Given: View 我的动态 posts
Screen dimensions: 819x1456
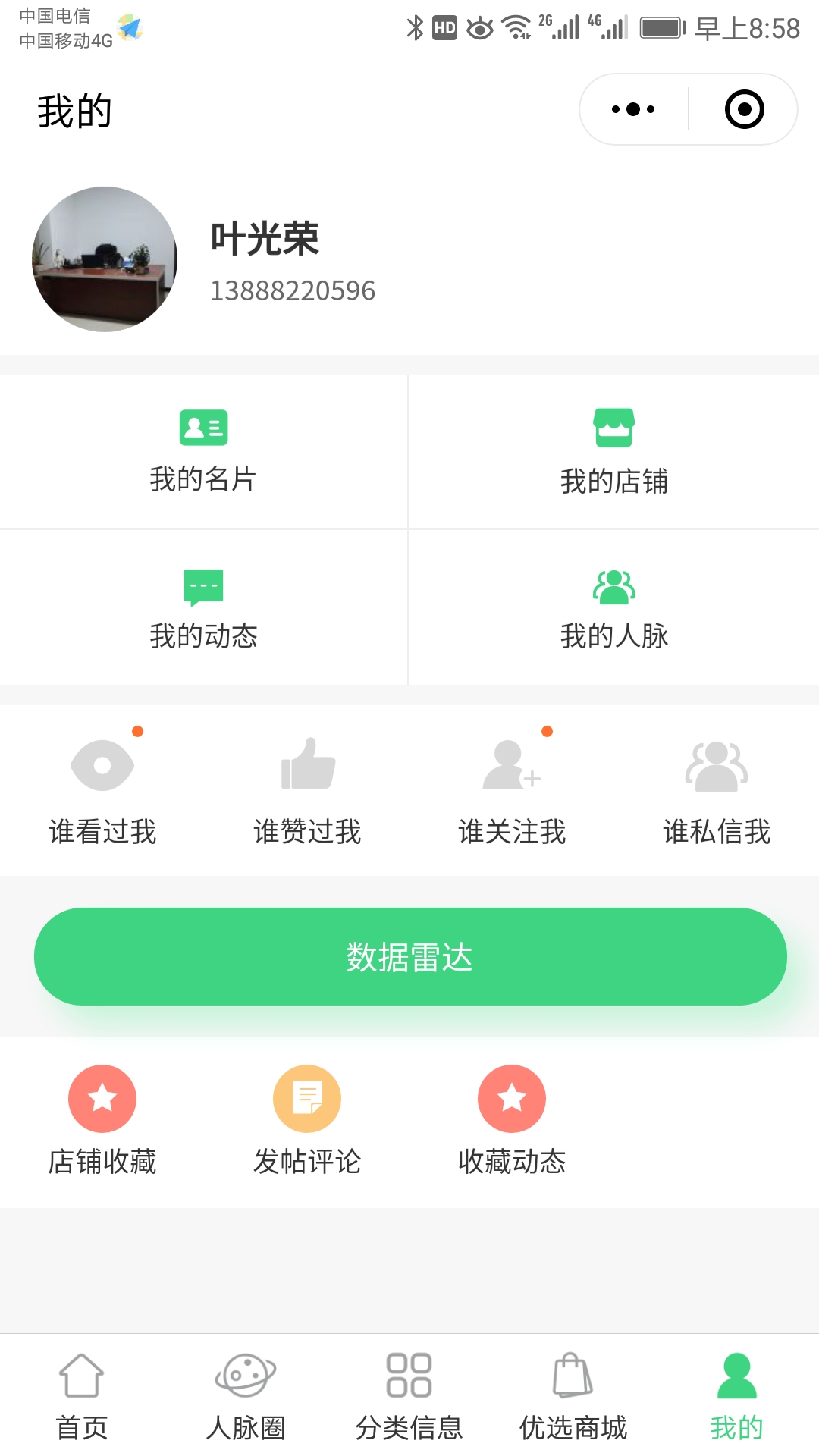Looking at the screenshot, I should pyautogui.click(x=203, y=608).
